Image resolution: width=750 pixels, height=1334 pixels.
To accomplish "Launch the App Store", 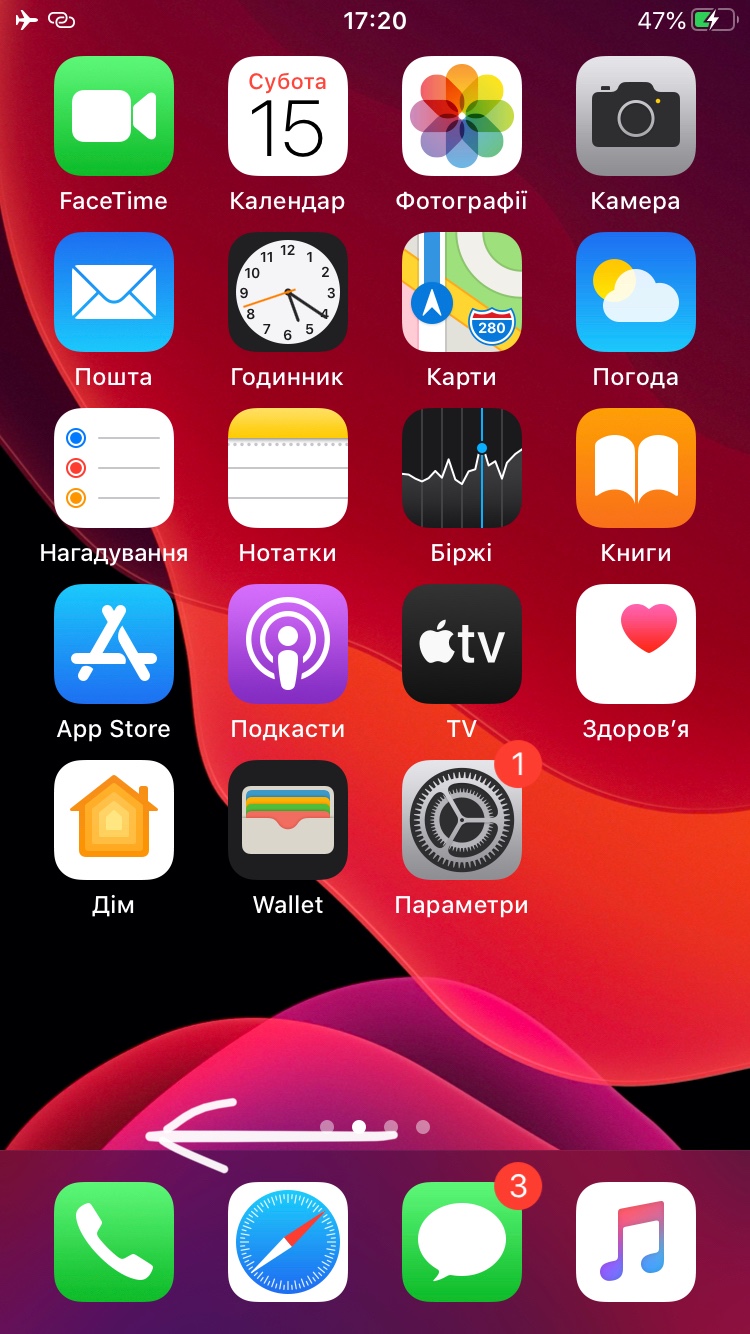I will (113, 644).
